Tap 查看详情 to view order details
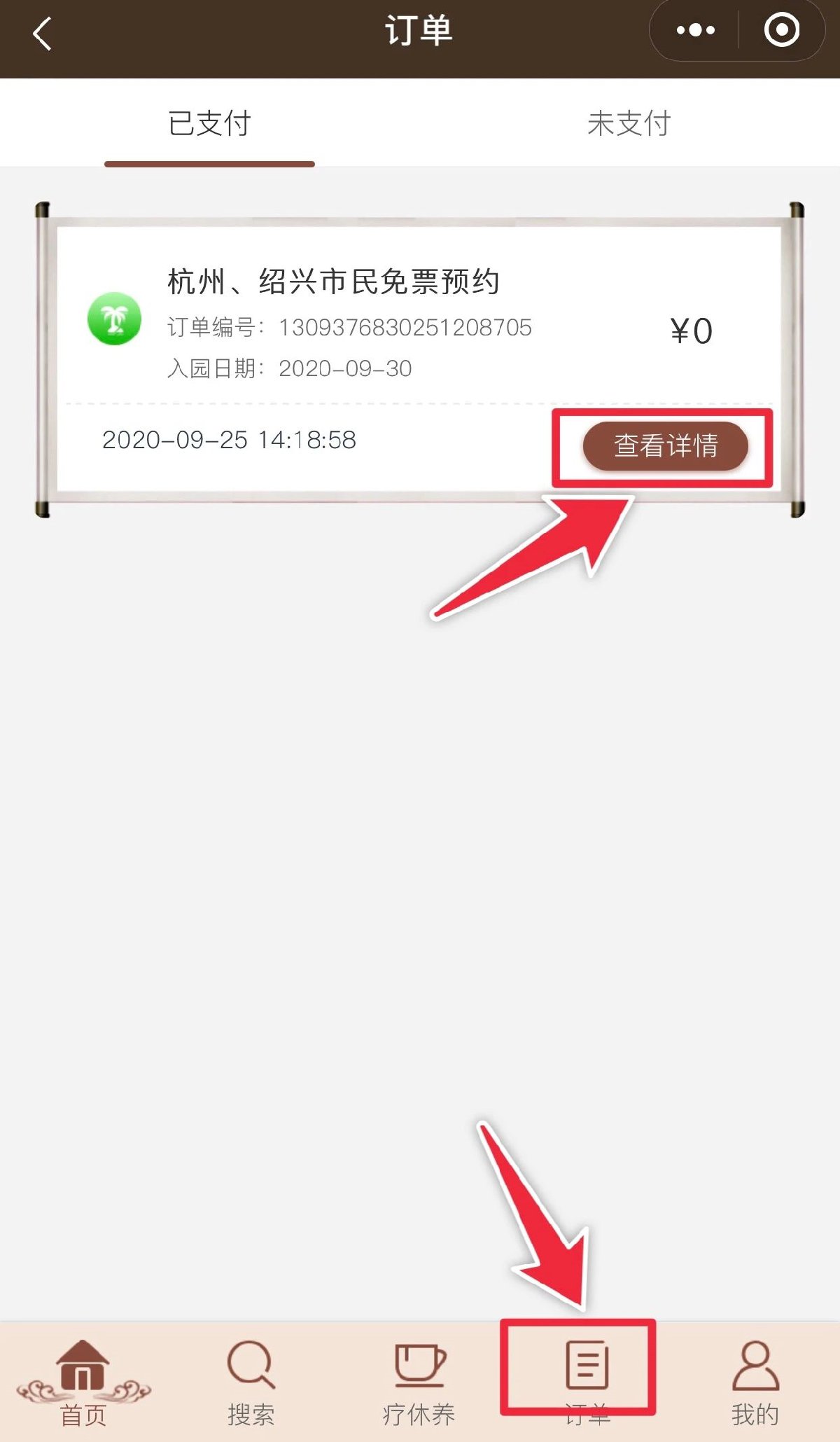840x1442 pixels. point(665,445)
